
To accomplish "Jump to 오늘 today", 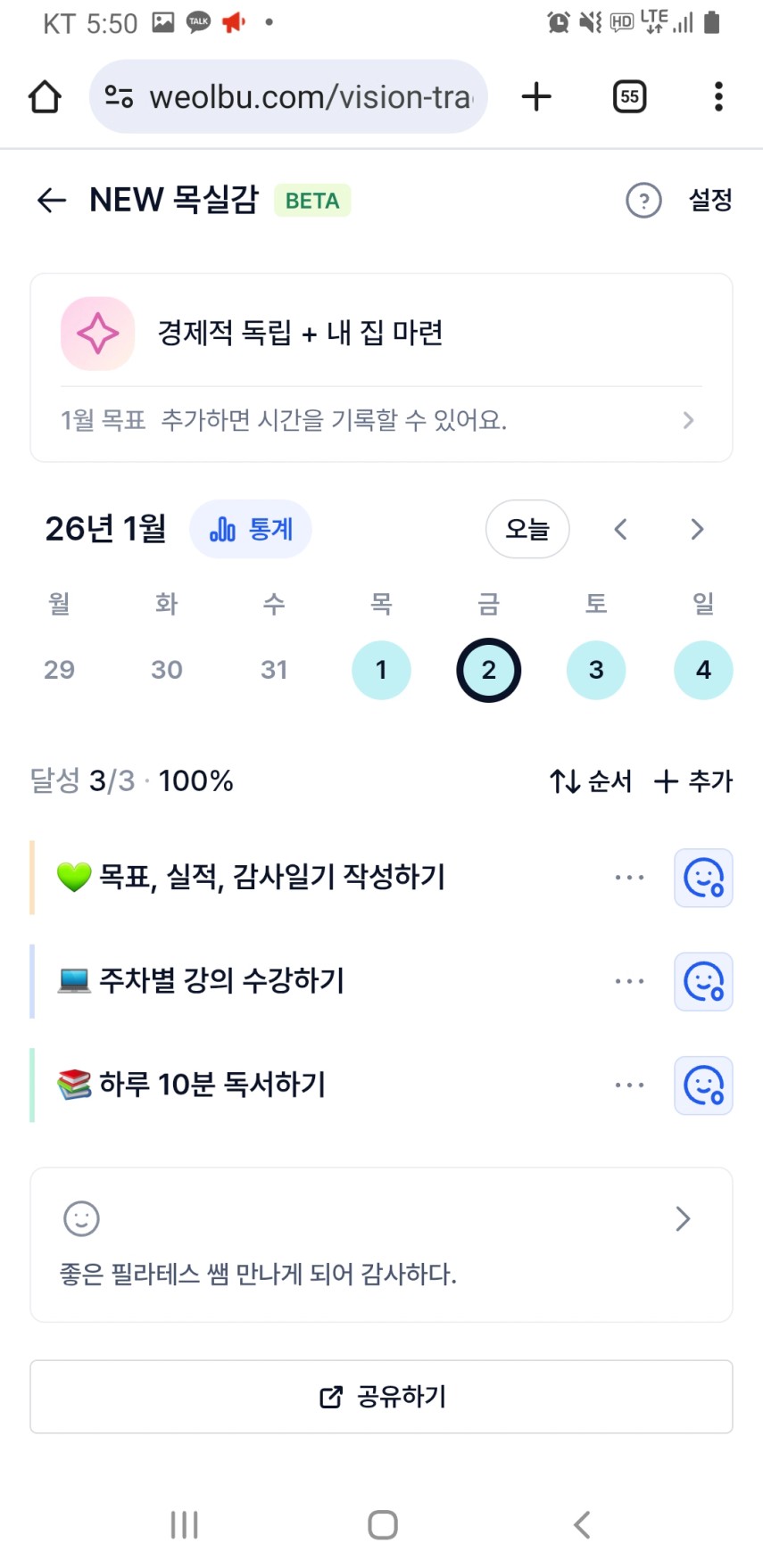I will click(x=527, y=530).
